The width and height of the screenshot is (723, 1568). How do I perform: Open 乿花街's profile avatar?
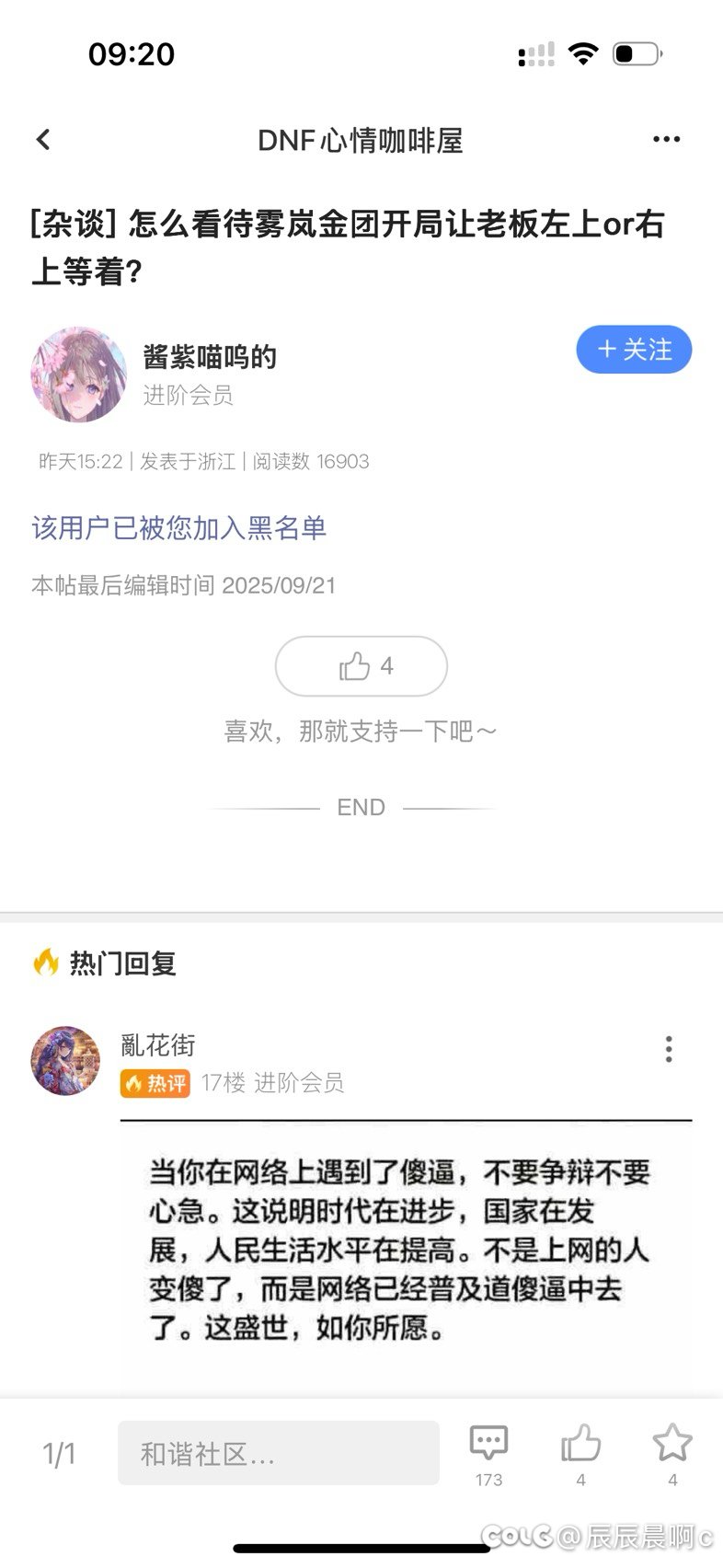point(65,1061)
